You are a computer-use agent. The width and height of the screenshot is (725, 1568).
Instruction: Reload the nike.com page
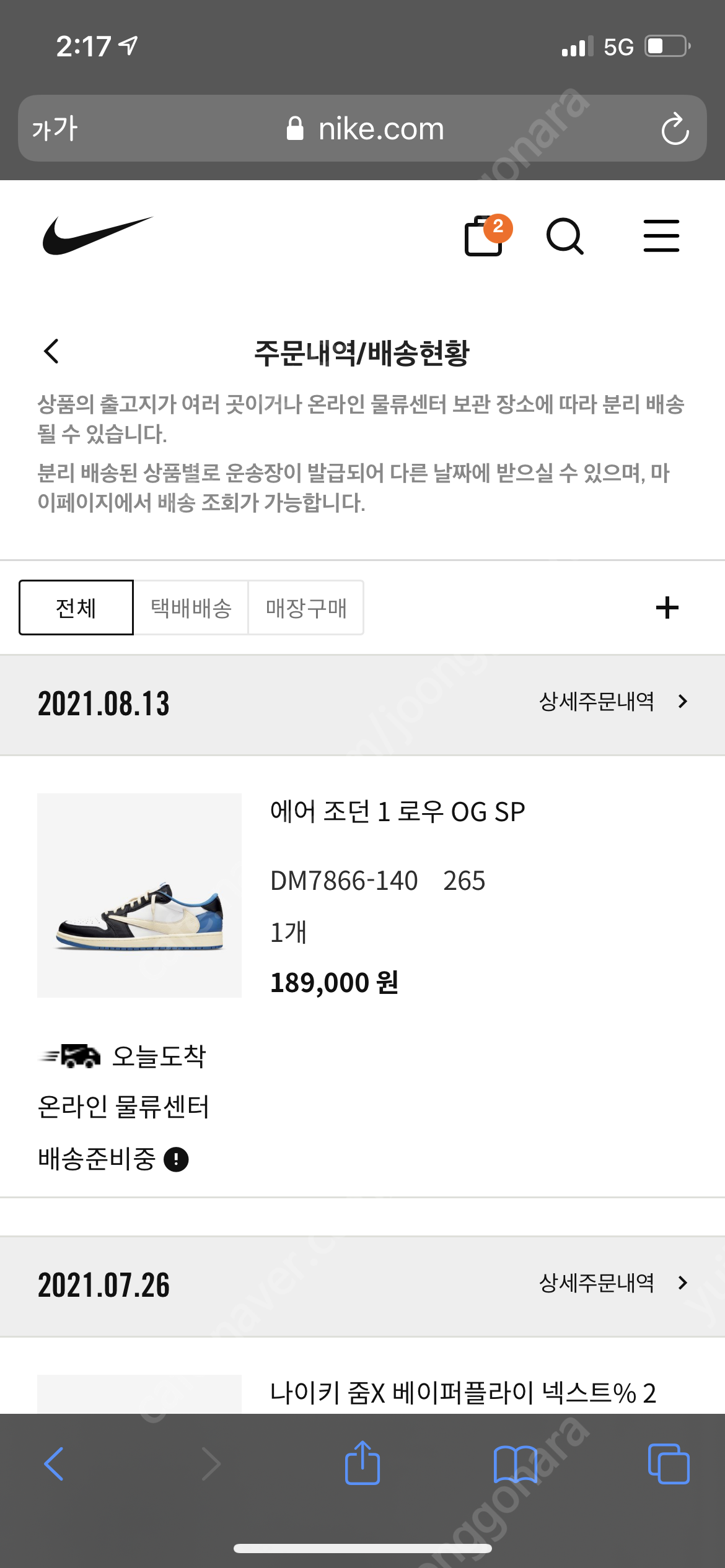[x=675, y=129]
